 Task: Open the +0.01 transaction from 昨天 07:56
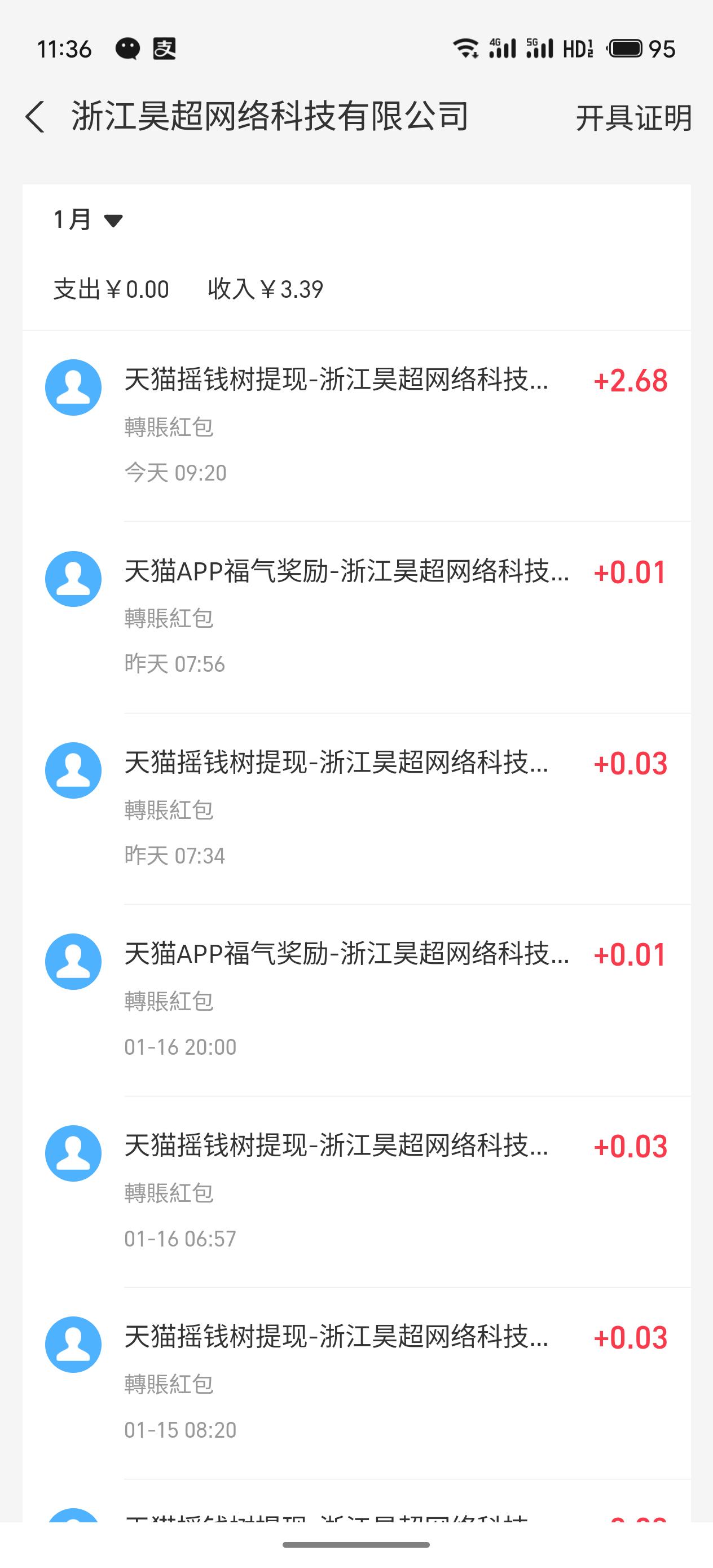(356, 616)
